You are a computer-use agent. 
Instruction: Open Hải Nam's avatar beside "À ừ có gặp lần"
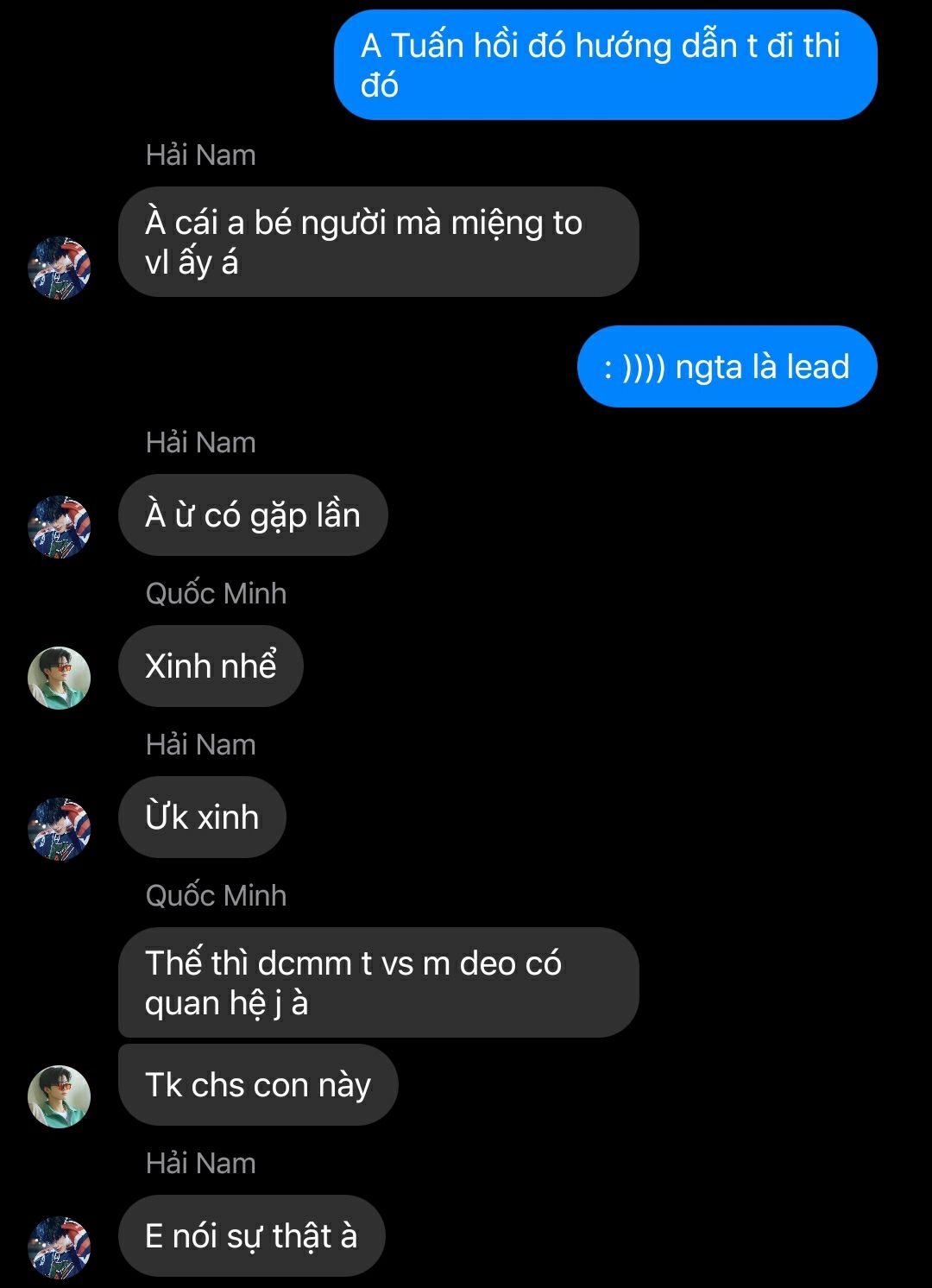60,527
